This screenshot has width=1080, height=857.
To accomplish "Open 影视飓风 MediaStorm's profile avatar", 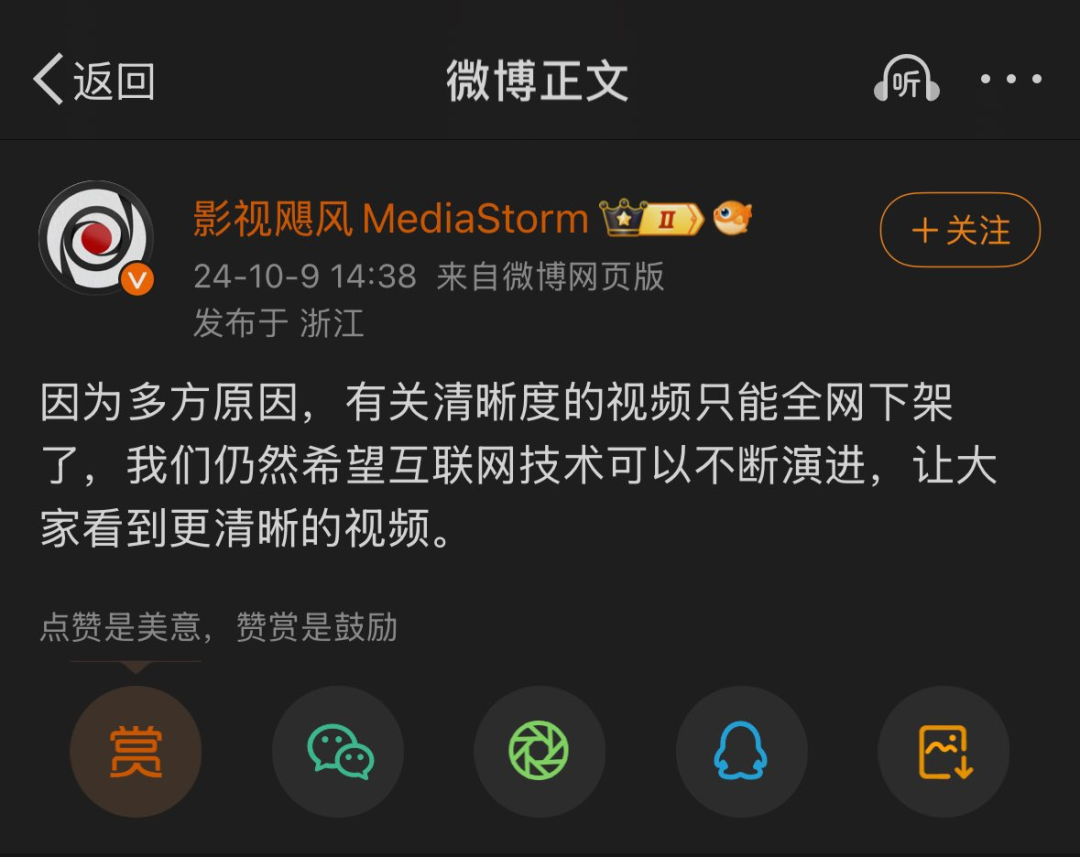I will [96, 237].
